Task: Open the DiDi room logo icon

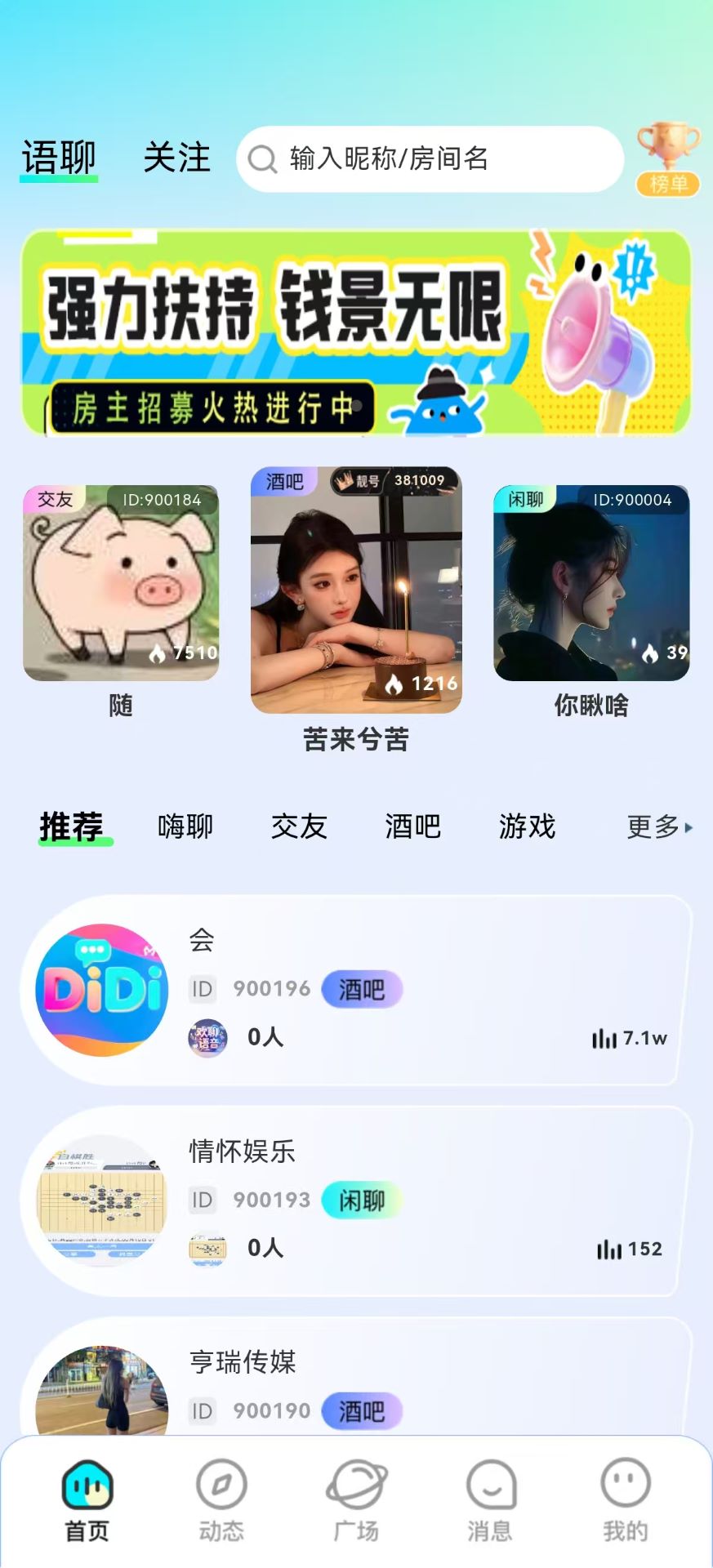Action: (100, 990)
